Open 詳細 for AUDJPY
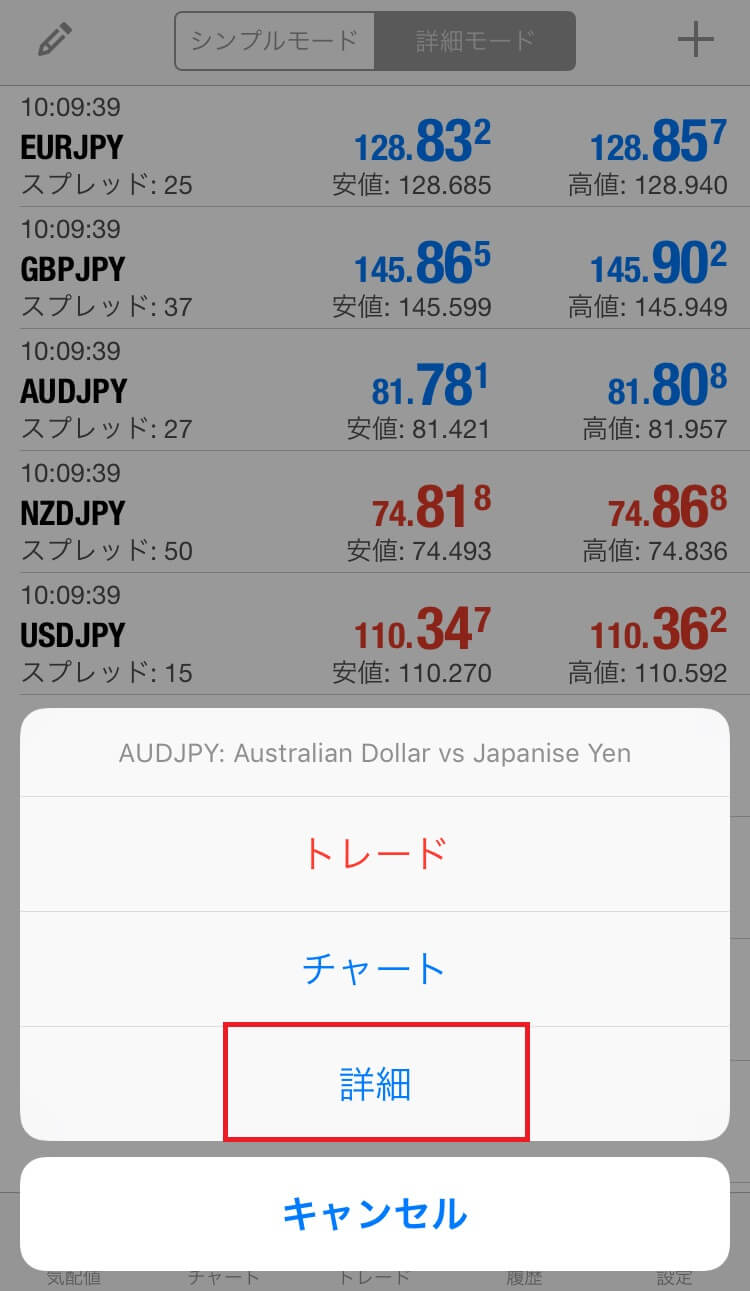The width and height of the screenshot is (750, 1291). tap(374, 1084)
